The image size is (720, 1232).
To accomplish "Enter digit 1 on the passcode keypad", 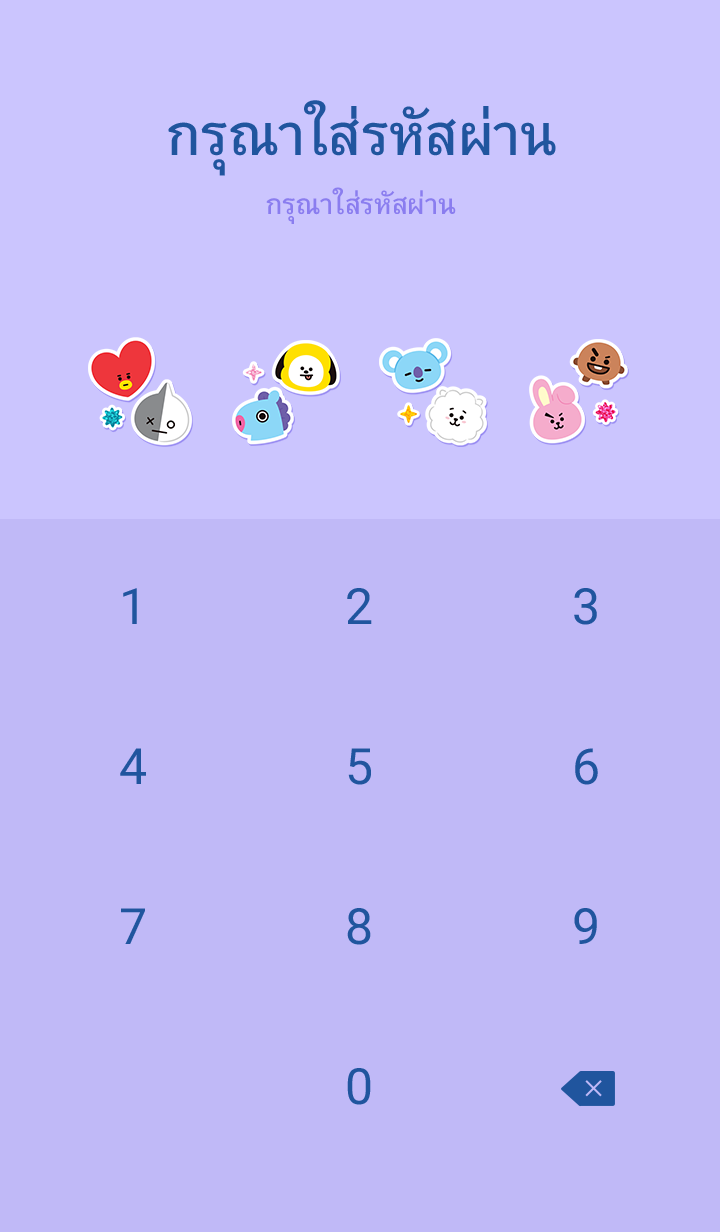I will coord(133,607).
